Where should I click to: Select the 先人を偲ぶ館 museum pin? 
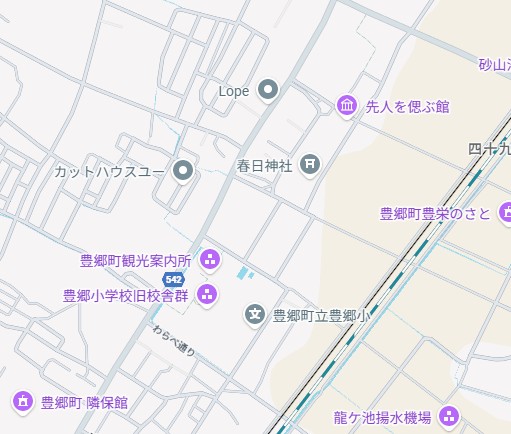pyautogui.click(x=347, y=106)
